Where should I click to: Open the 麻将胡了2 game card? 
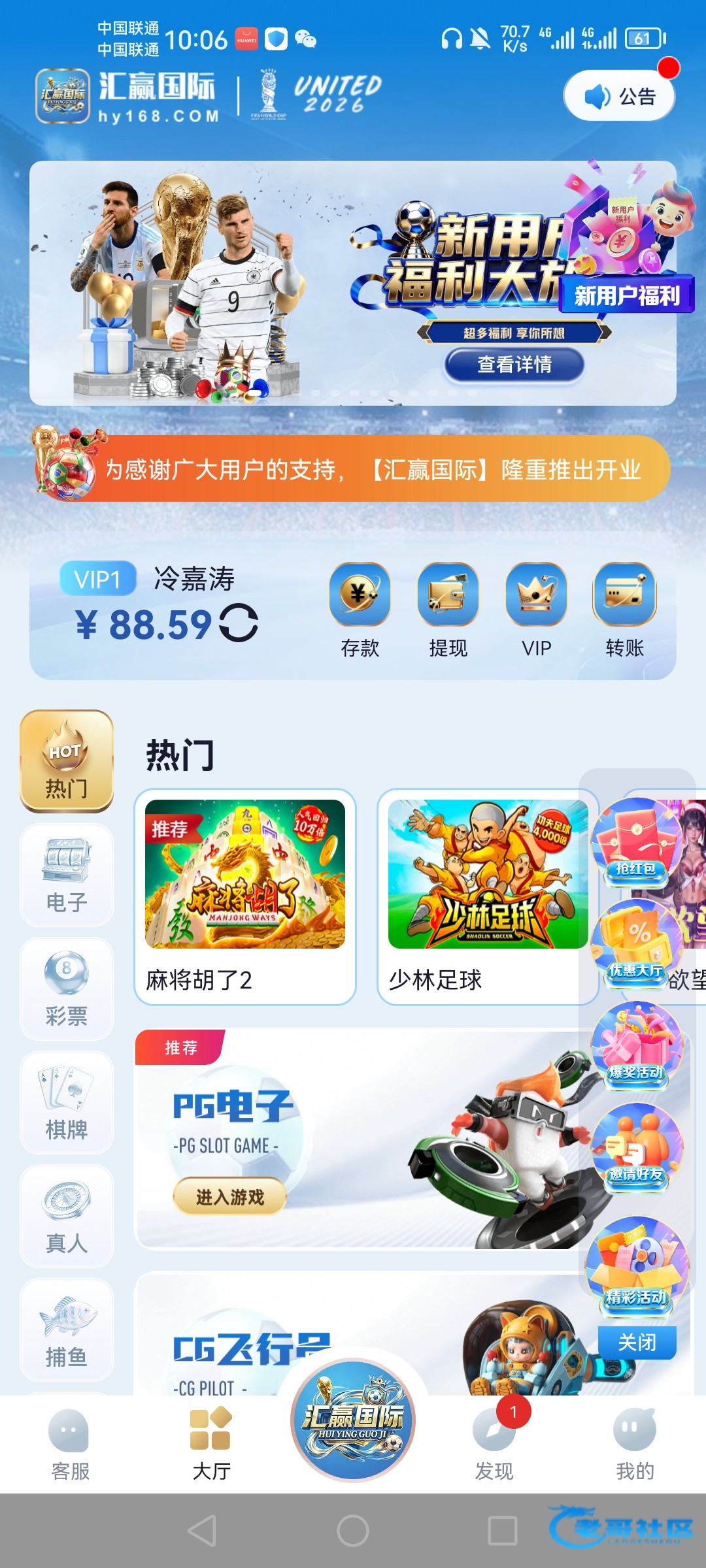[x=245, y=897]
